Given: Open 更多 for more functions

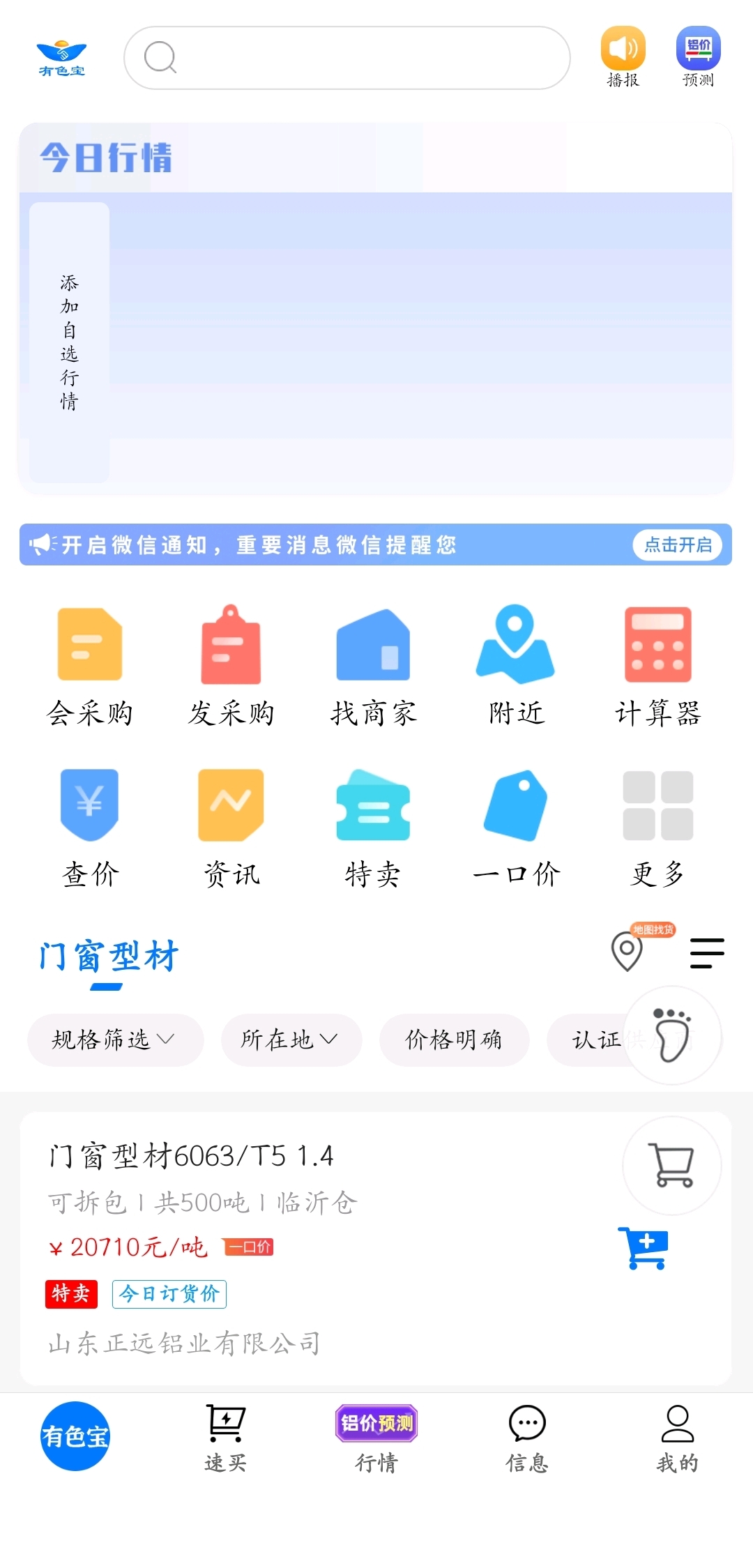Looking at the screenshot, I should coord(657,828).
